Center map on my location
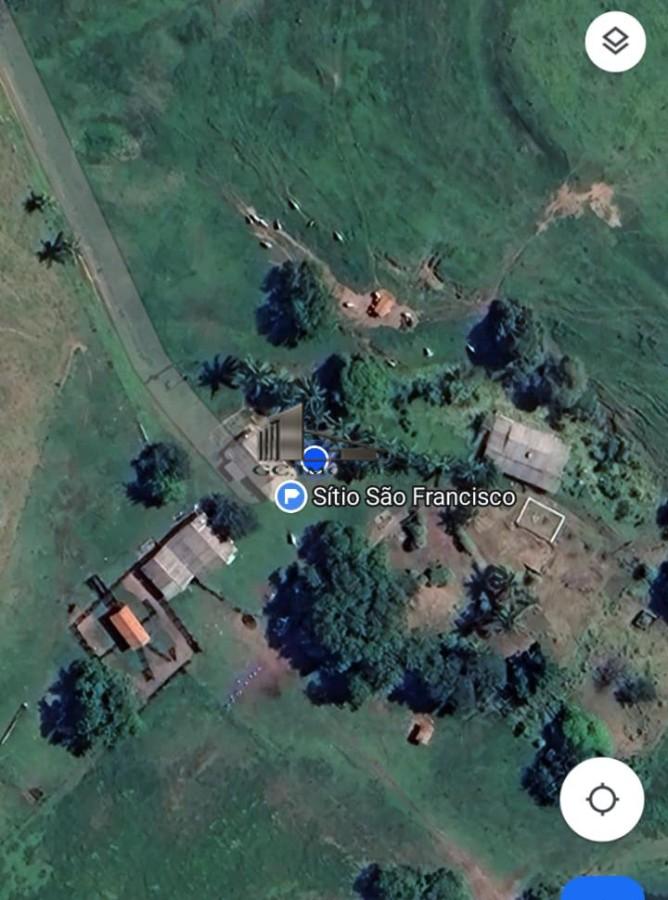 (602, 799)
